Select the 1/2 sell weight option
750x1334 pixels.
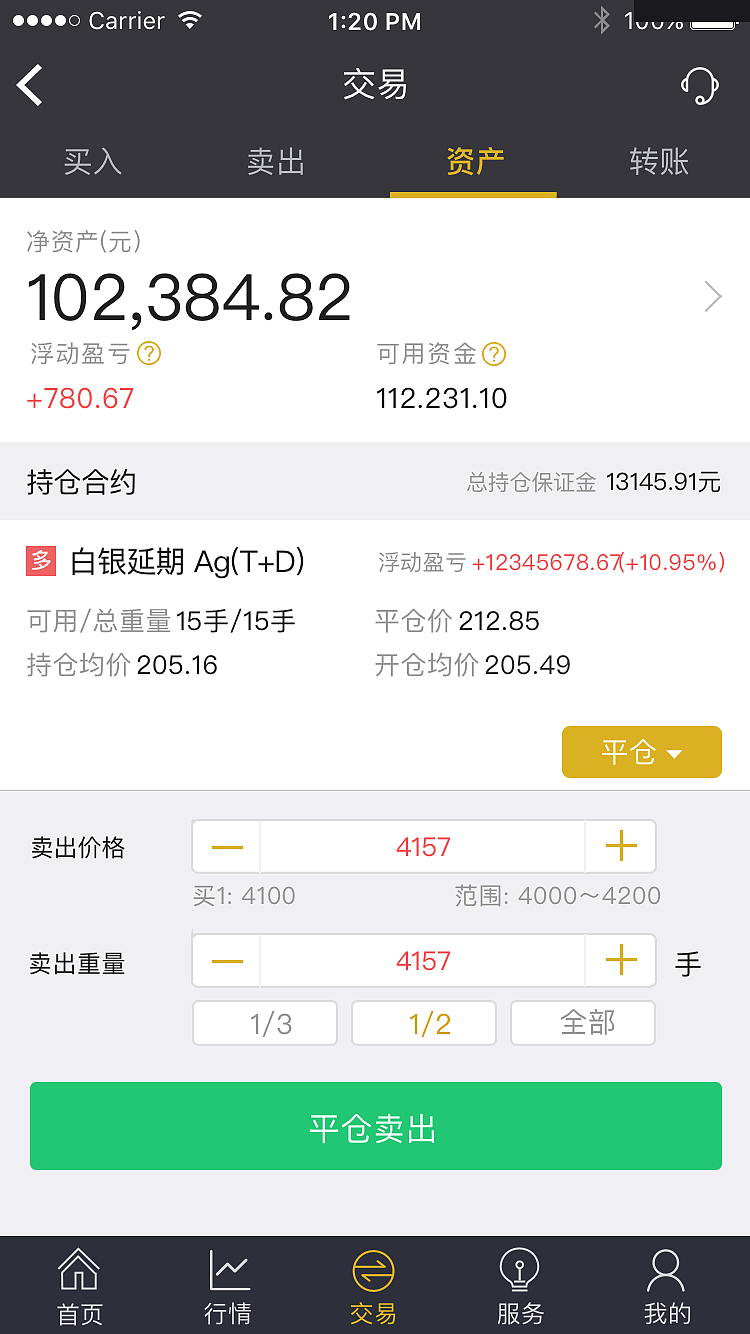pyautogui.click(x=423, y=1022)
